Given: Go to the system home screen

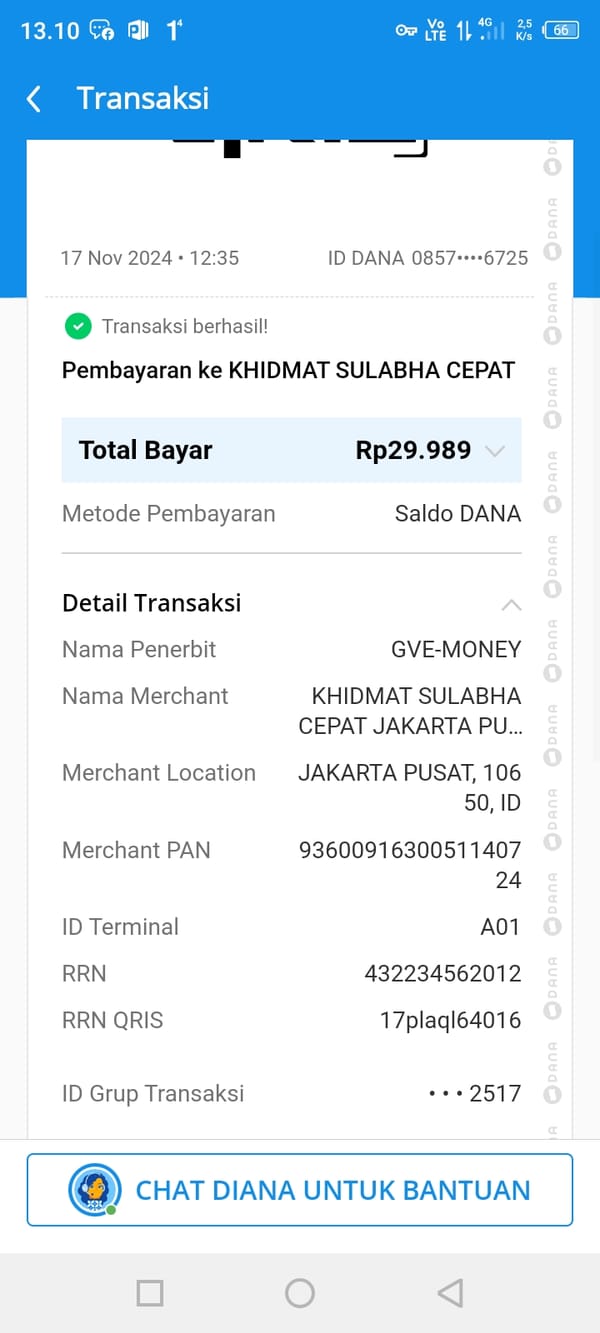Looking at the screenshot, I should click(x=300, y=1293).
